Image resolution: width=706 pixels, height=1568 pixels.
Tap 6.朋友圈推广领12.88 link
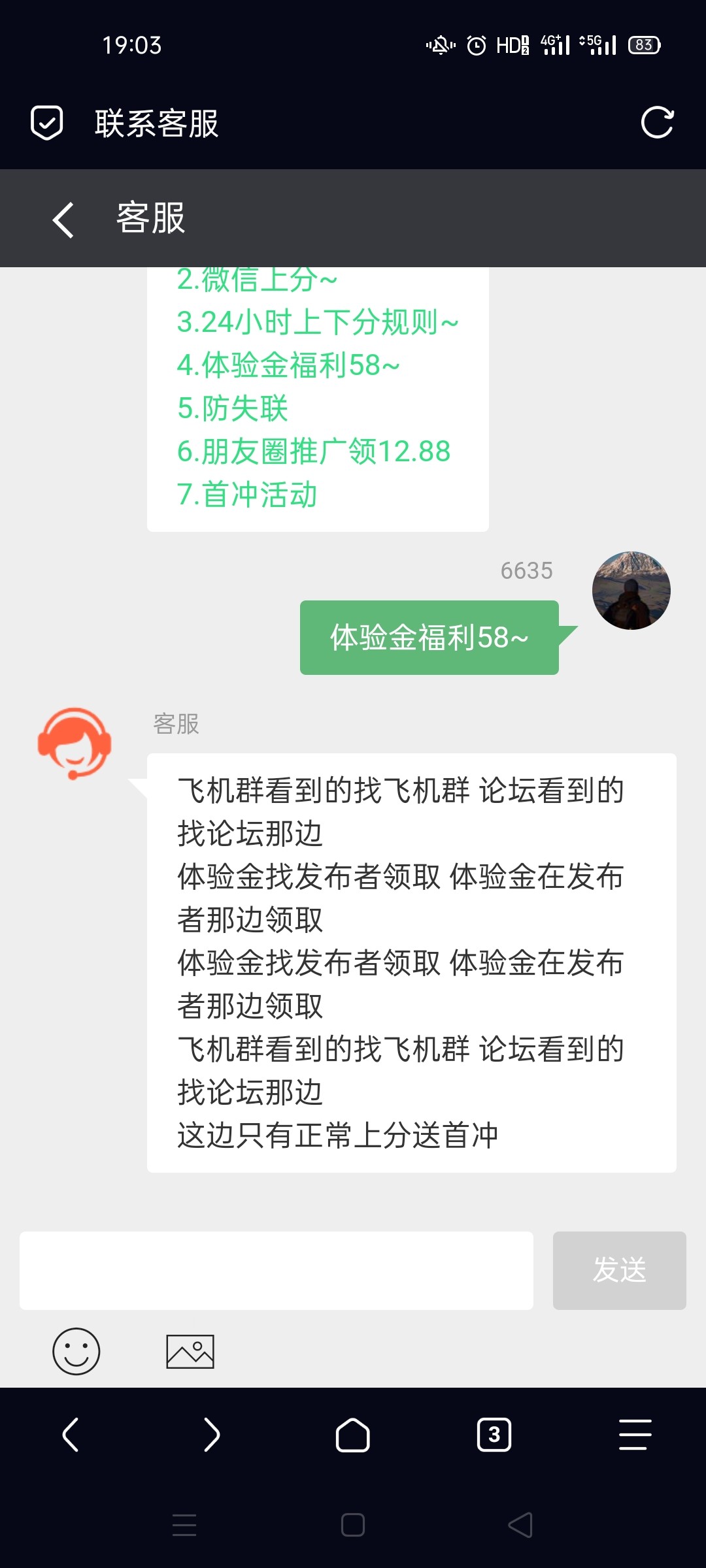(314, 451)
